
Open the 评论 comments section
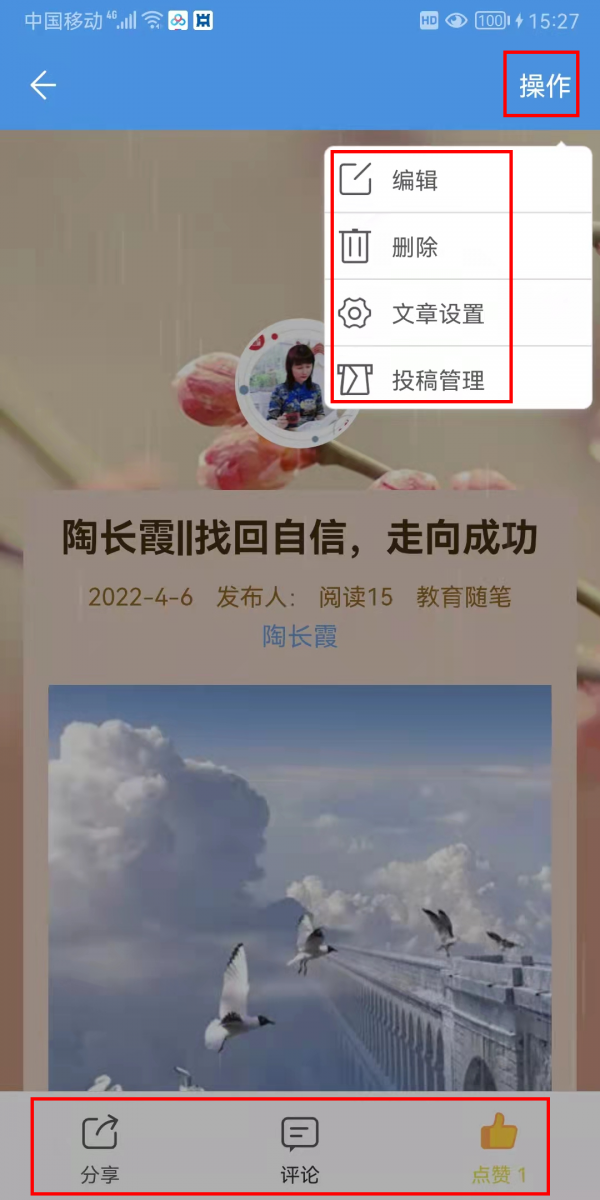300,1148
